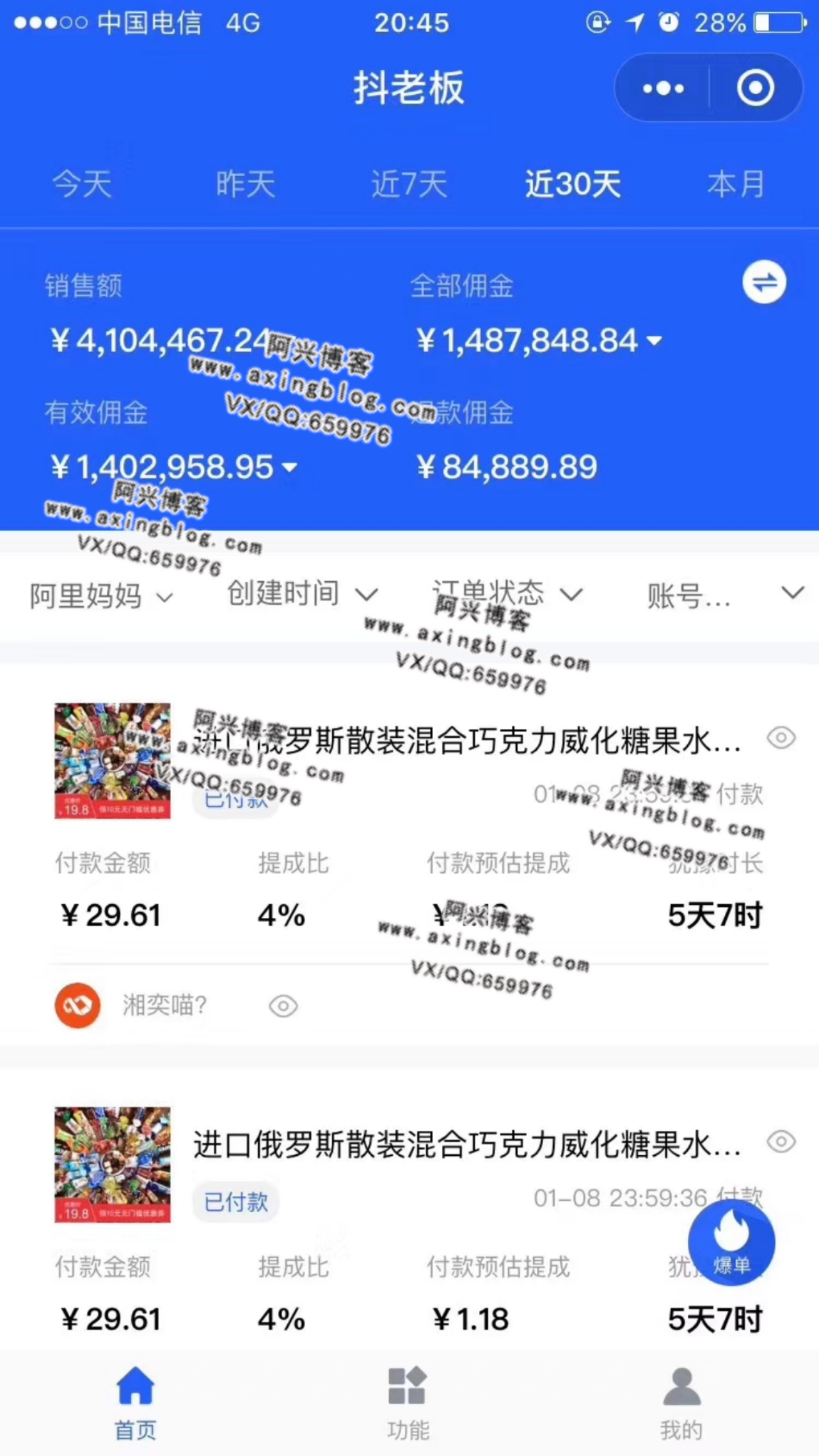Tap the swap arrows icon beside 全部佣金

pyautogui.click(x=764, y=282)
